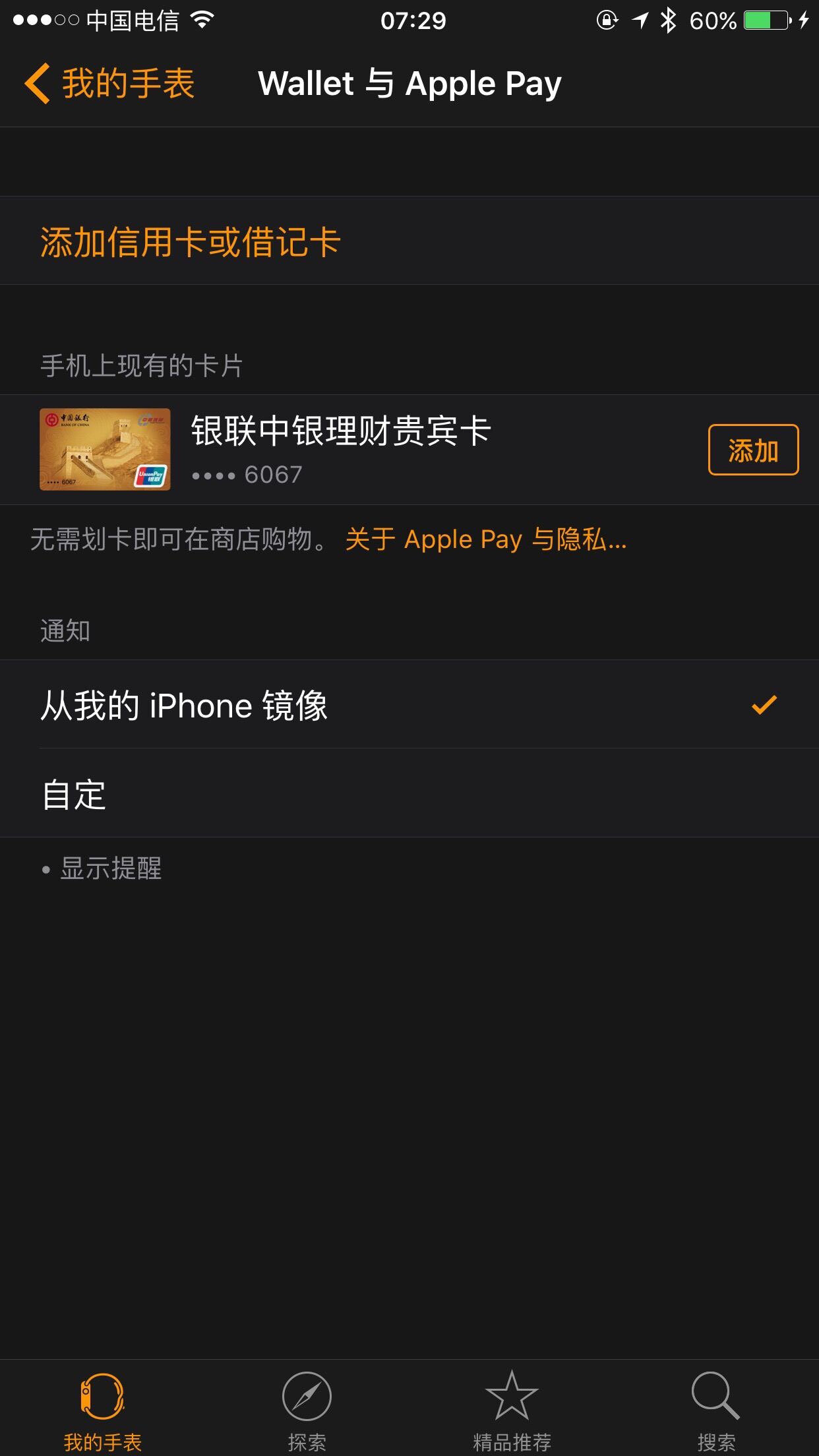Tap 添加信用卡或借记卡
Screen dimensions: 819x1456
coord(409,241)
